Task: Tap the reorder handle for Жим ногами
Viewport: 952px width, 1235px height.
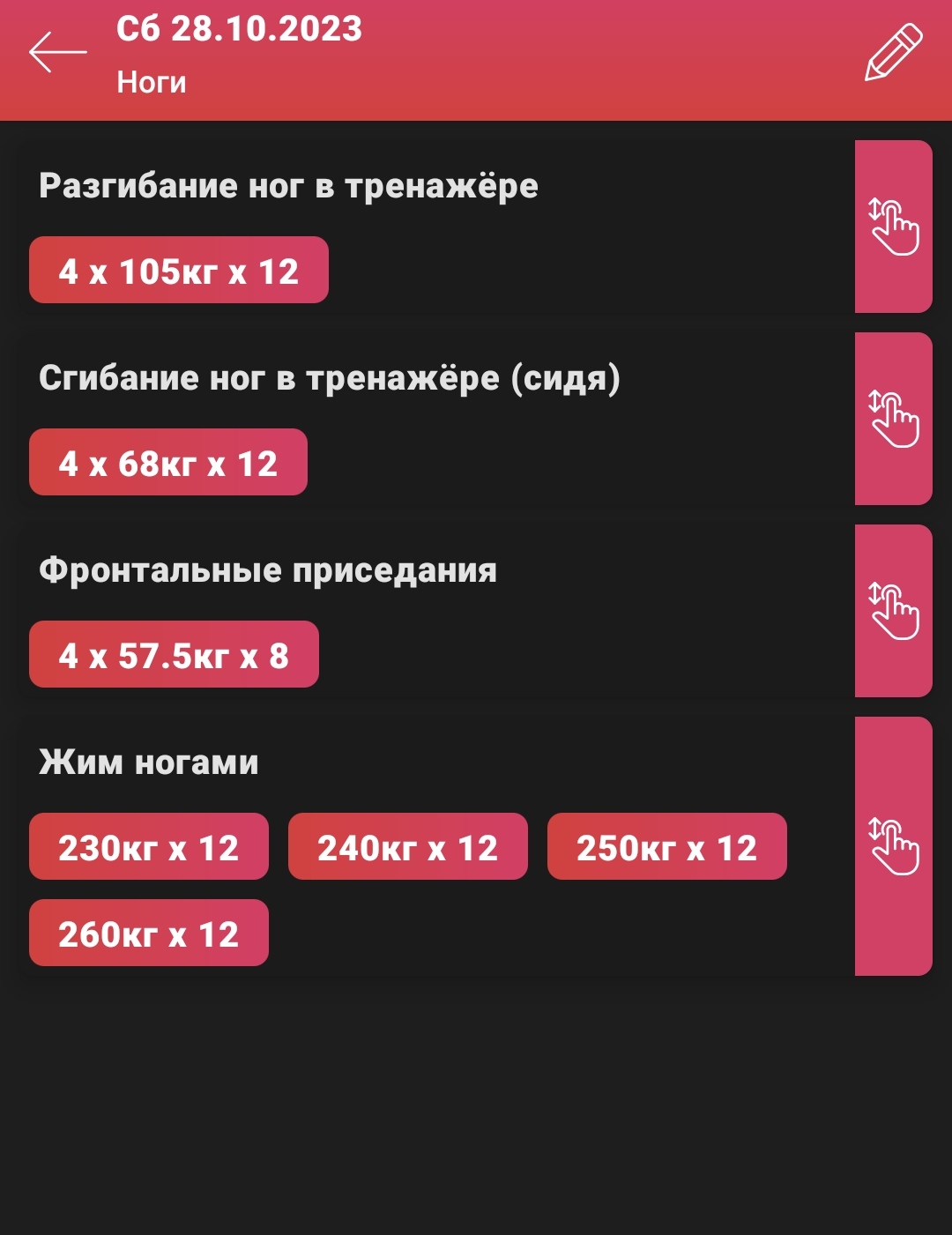Action: pyautogui.click(x=893, y=846)
